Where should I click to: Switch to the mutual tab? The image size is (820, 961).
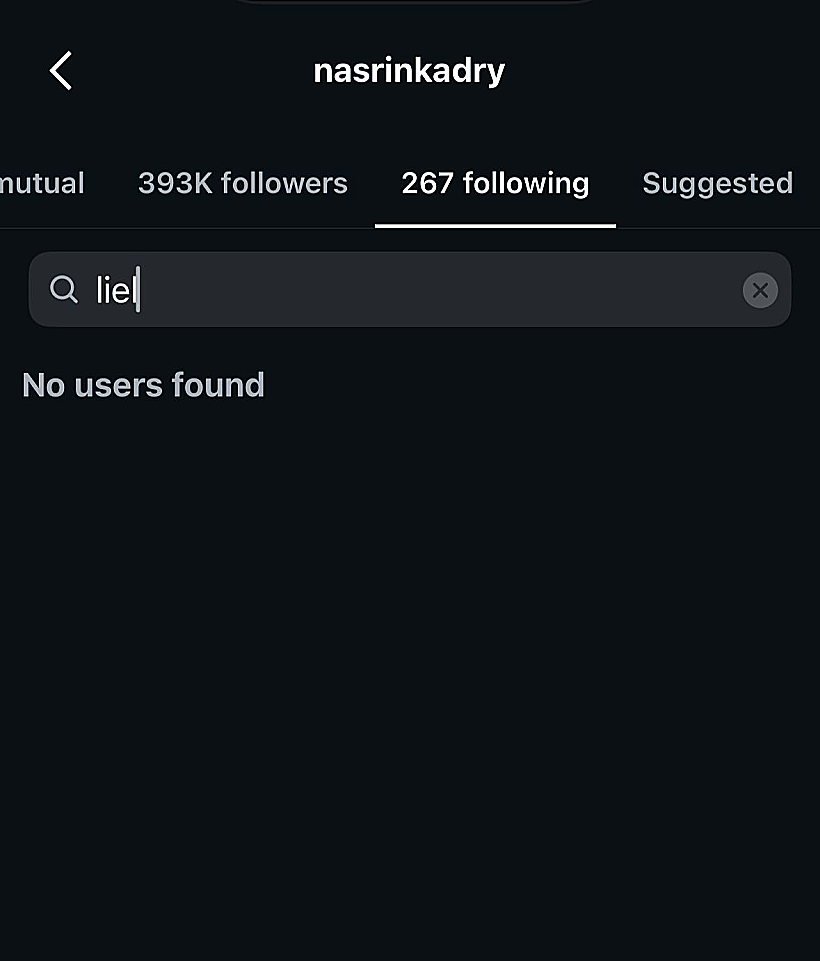click(x=42, y=183)
